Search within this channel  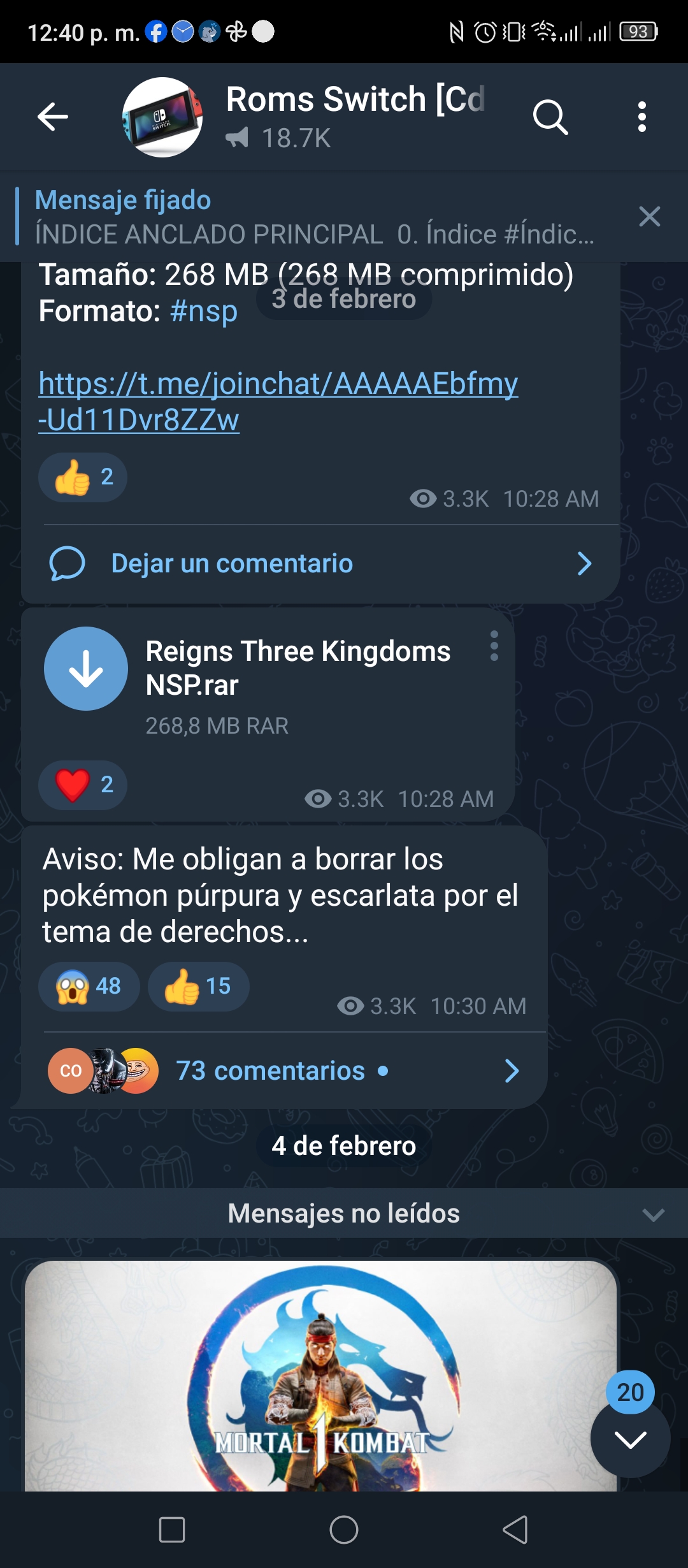point(550,117)
